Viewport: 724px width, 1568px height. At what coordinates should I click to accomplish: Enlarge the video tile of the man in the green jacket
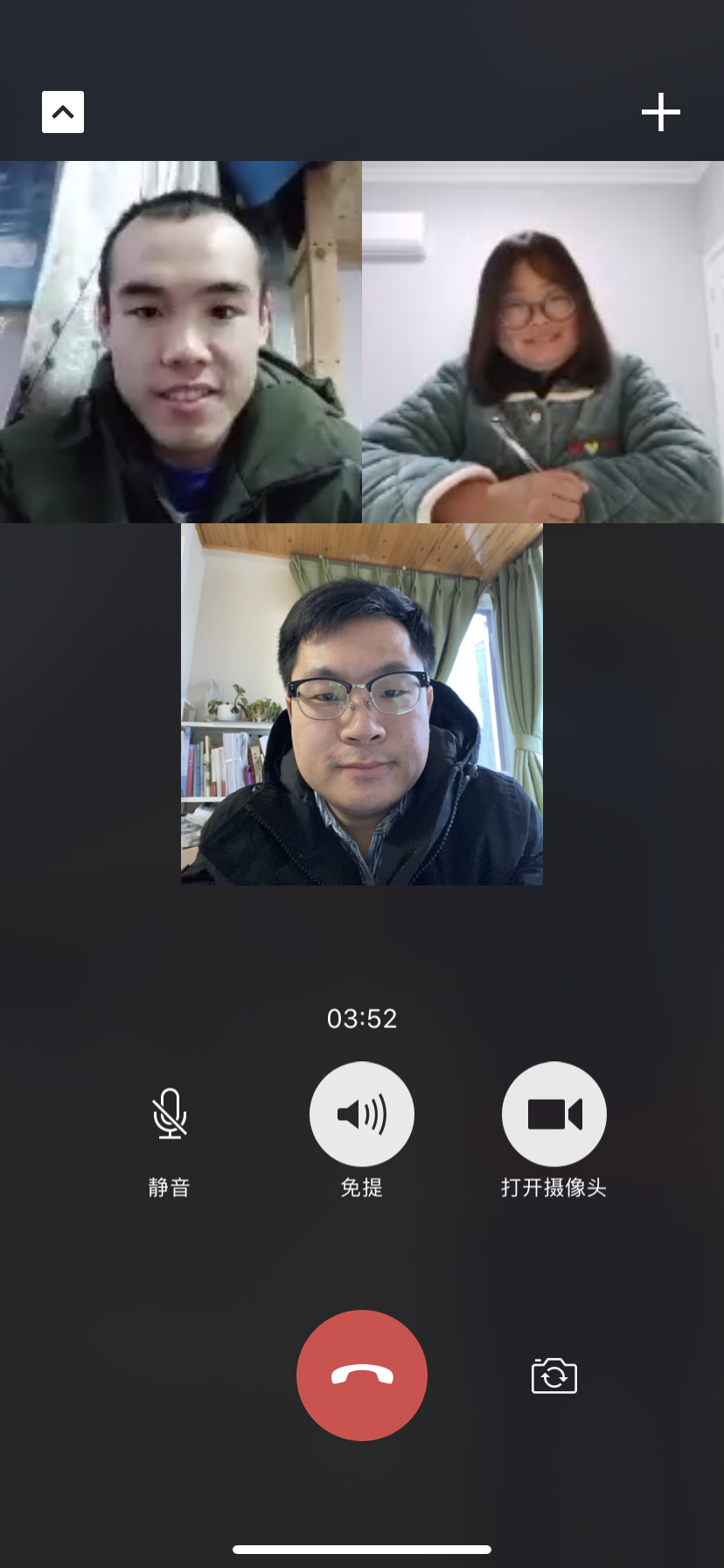click(x=181, y=342)
